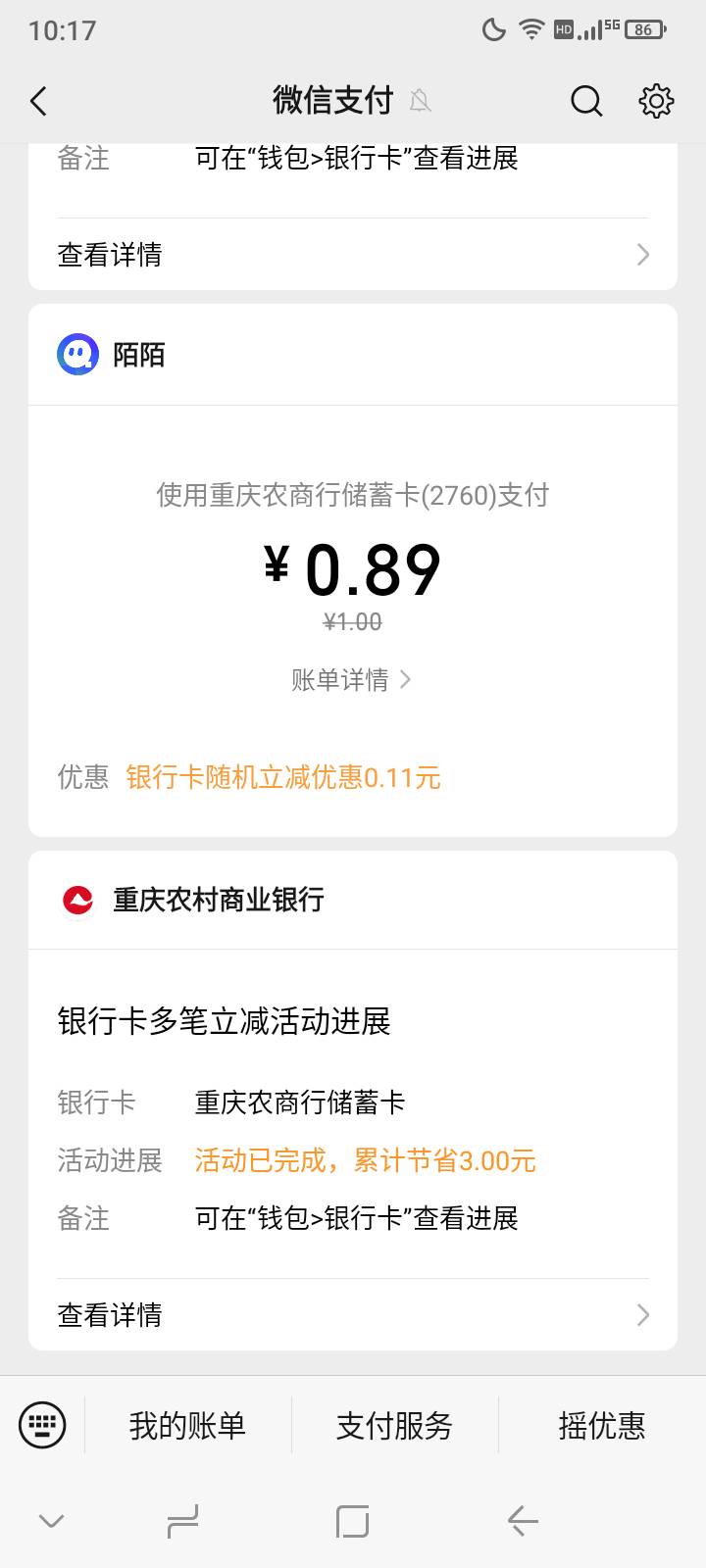Open the search icon in the top bar

[x=586, y=101]
